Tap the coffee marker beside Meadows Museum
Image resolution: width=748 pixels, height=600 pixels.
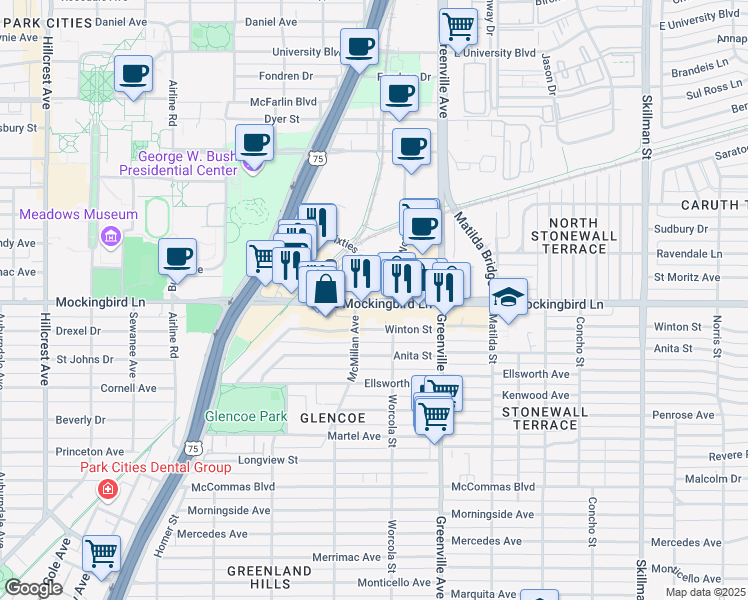tap(177, 260)
